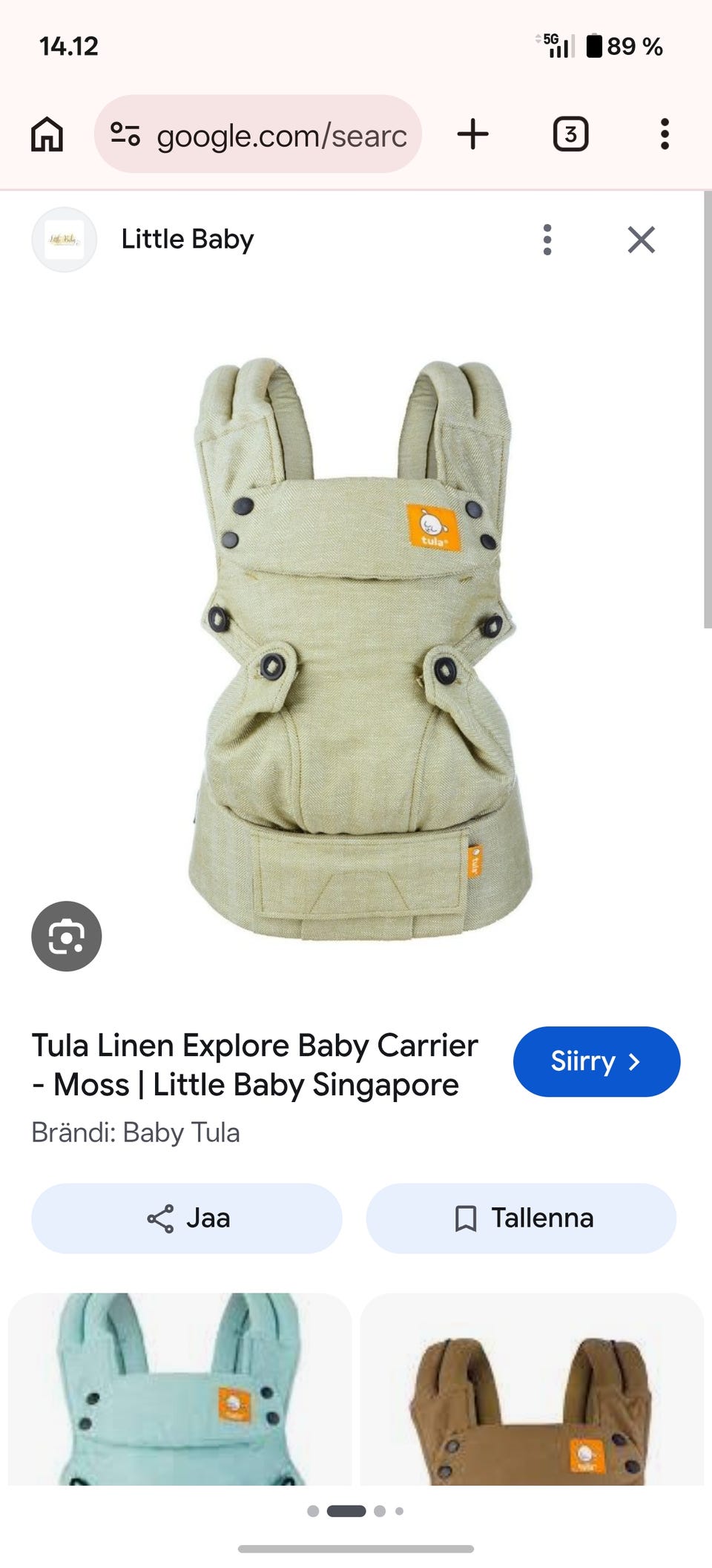Screen dimensions: 712x1568
Task: Close the image preview panel
Action: click(x=642, y=240)
